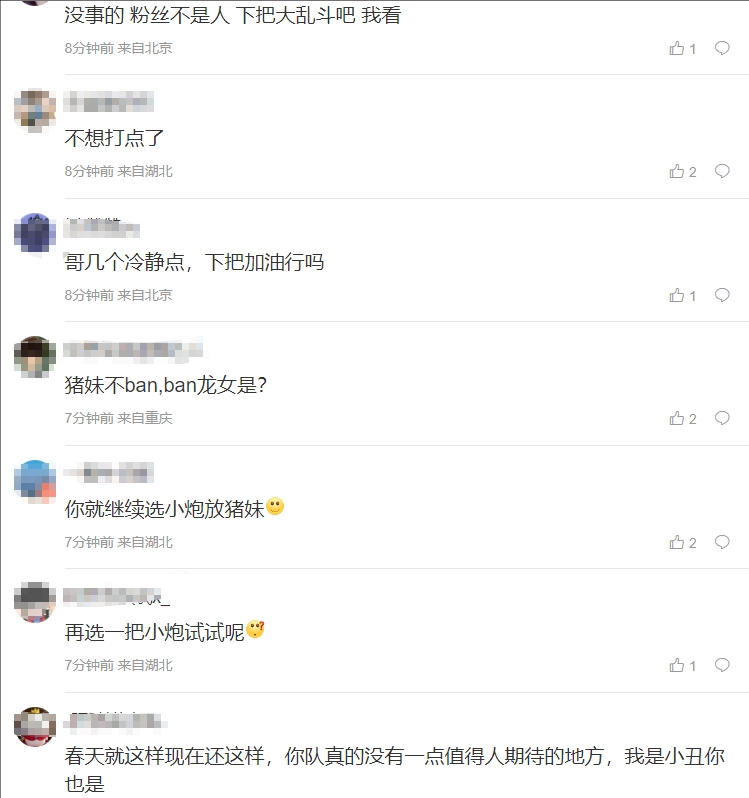Image resolution: width=749 pixels, height=798 pixels.
Task: Like the comment "不想打点了"
Action: [x=678, y=172]
